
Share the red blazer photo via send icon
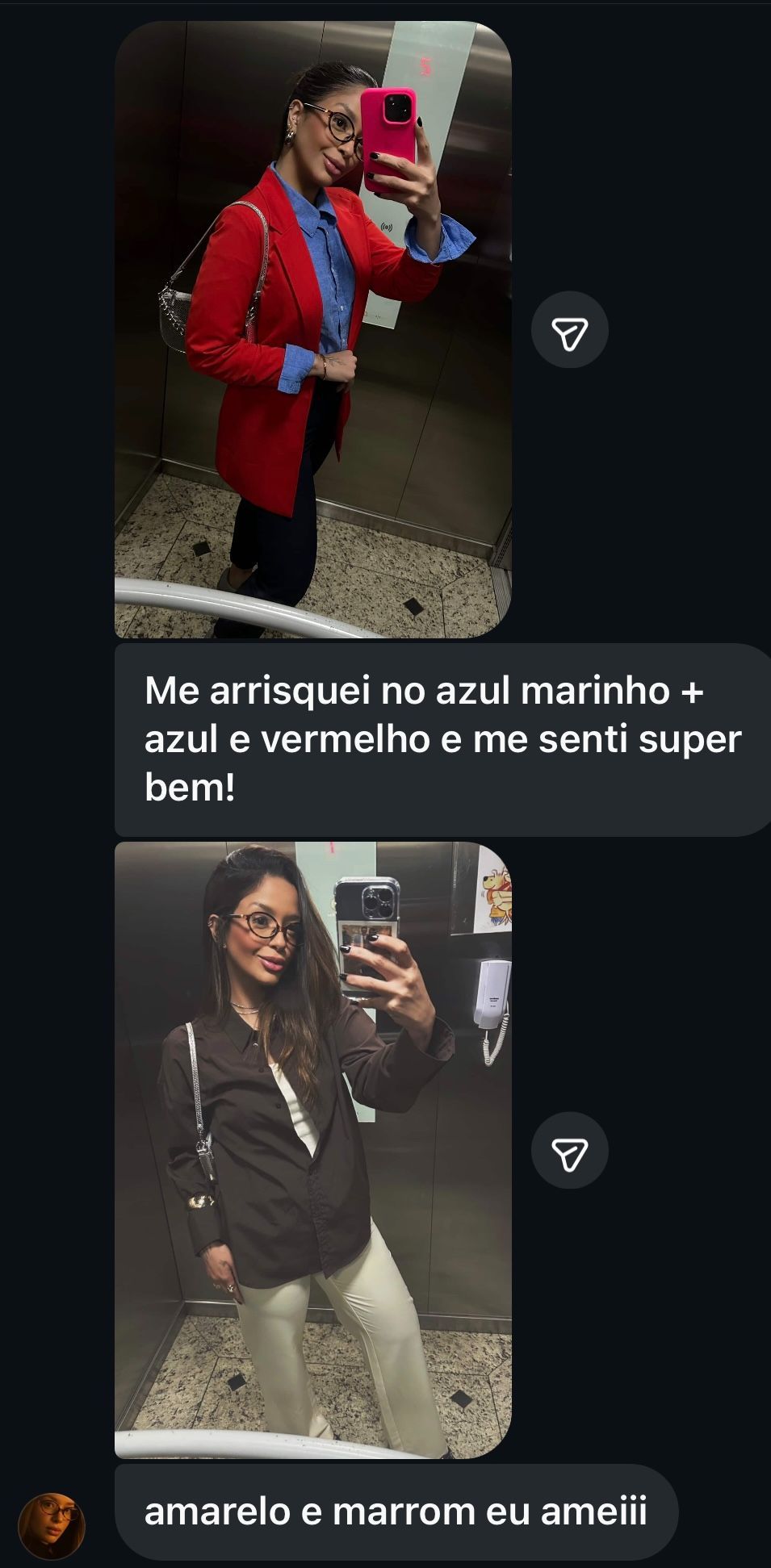[x=569, y=330]
